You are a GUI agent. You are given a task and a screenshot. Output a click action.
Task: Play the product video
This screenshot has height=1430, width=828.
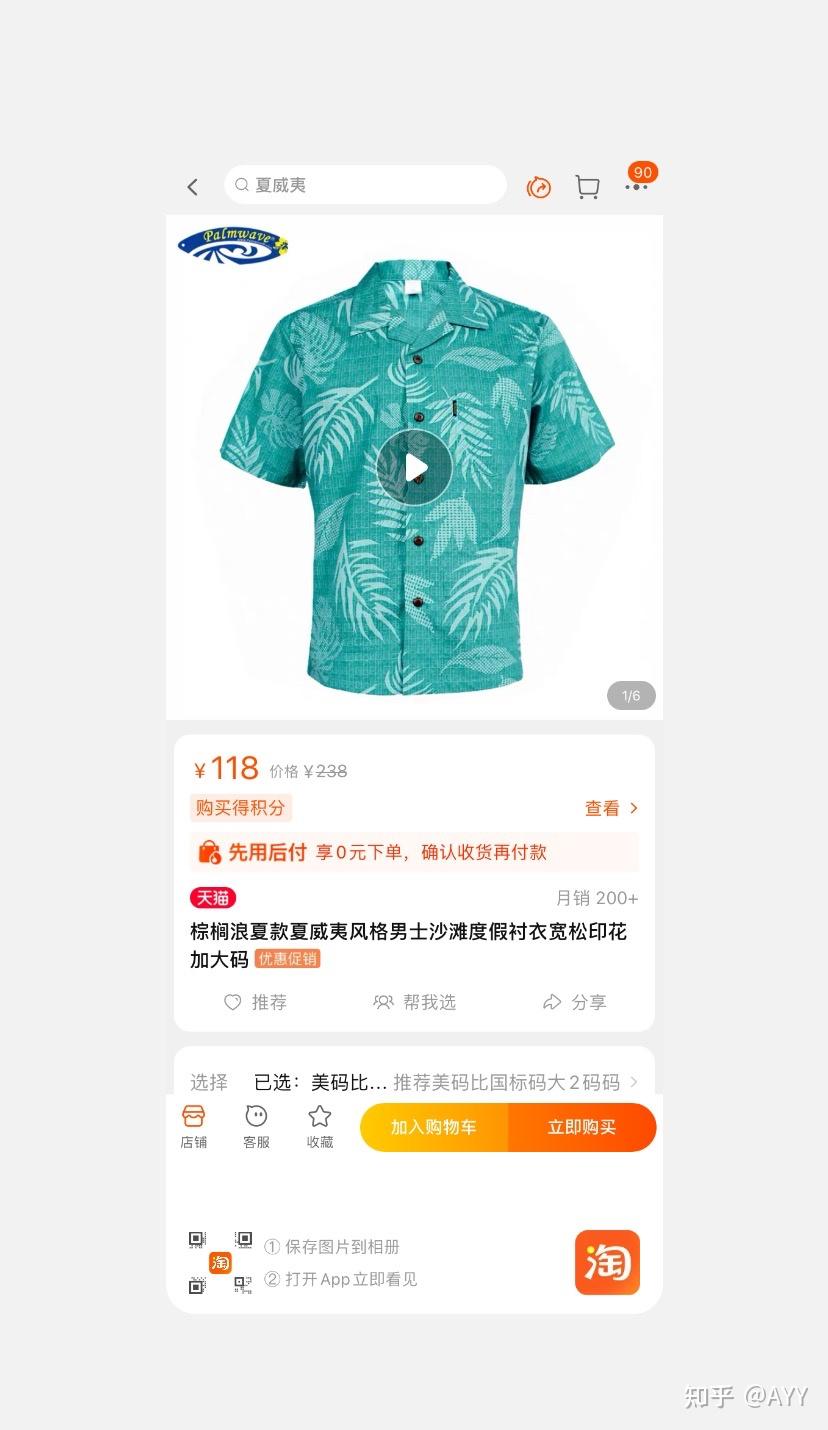414,467
